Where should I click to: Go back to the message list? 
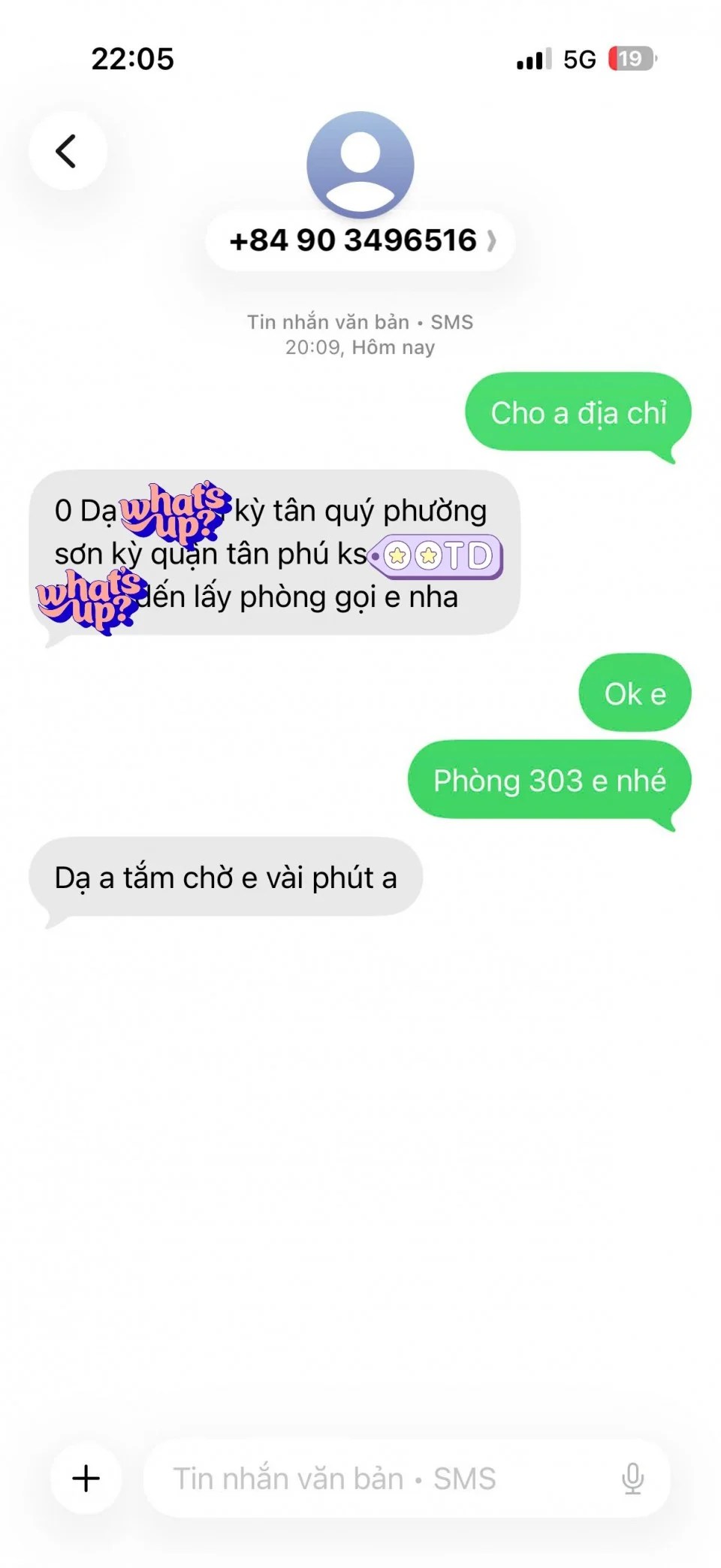[68, 151]
